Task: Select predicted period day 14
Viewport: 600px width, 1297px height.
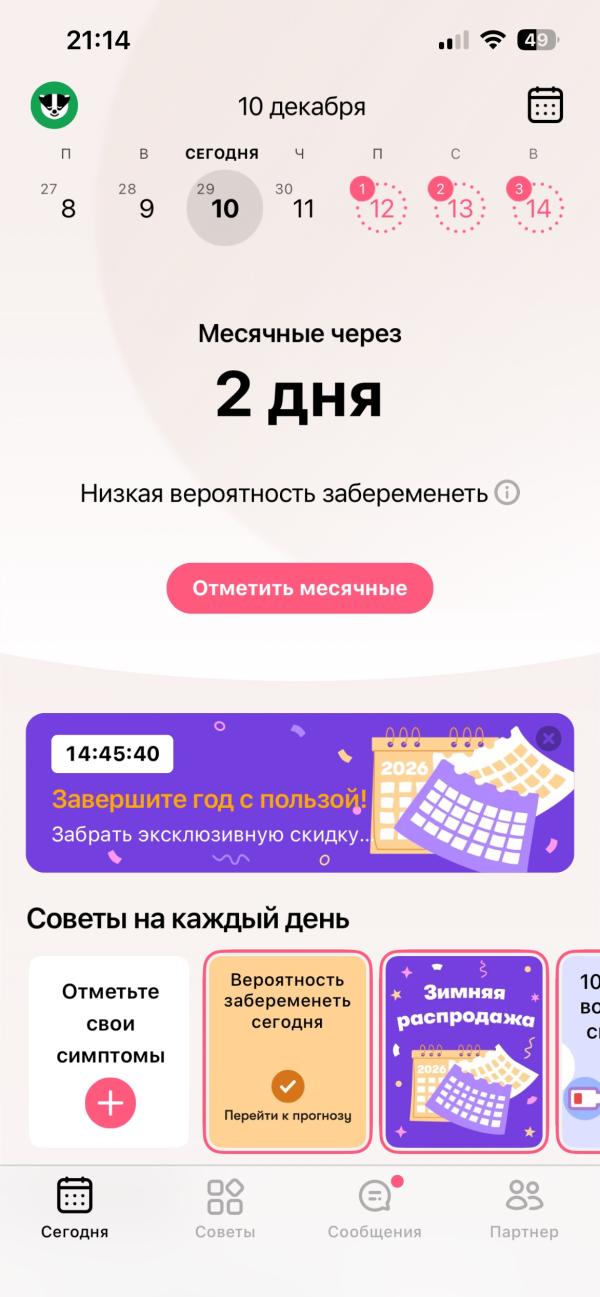Action: point(537,207)
